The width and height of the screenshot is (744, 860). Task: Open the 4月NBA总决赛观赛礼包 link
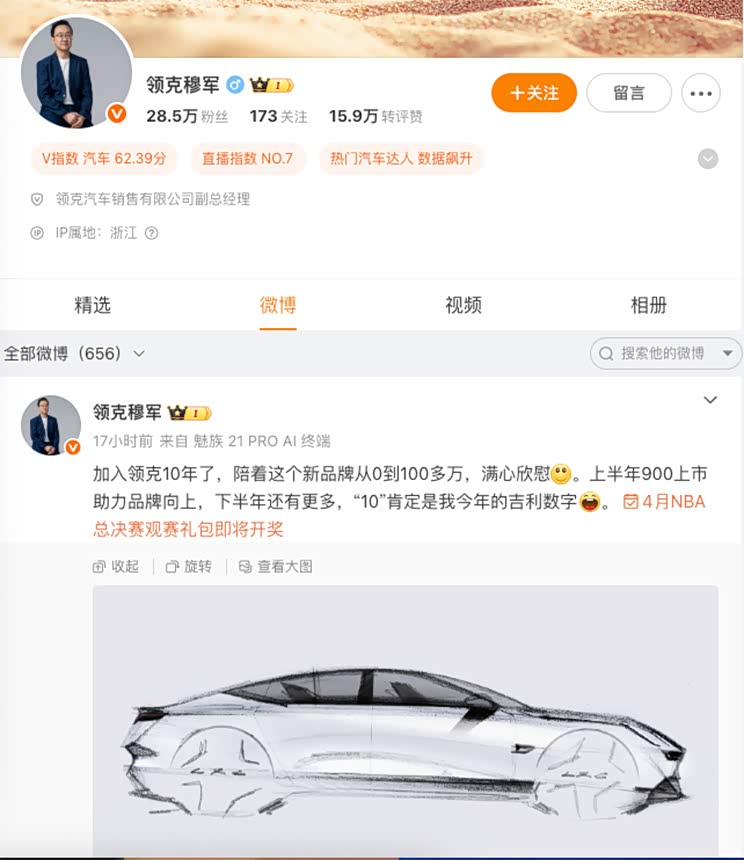tap(664, 502)
